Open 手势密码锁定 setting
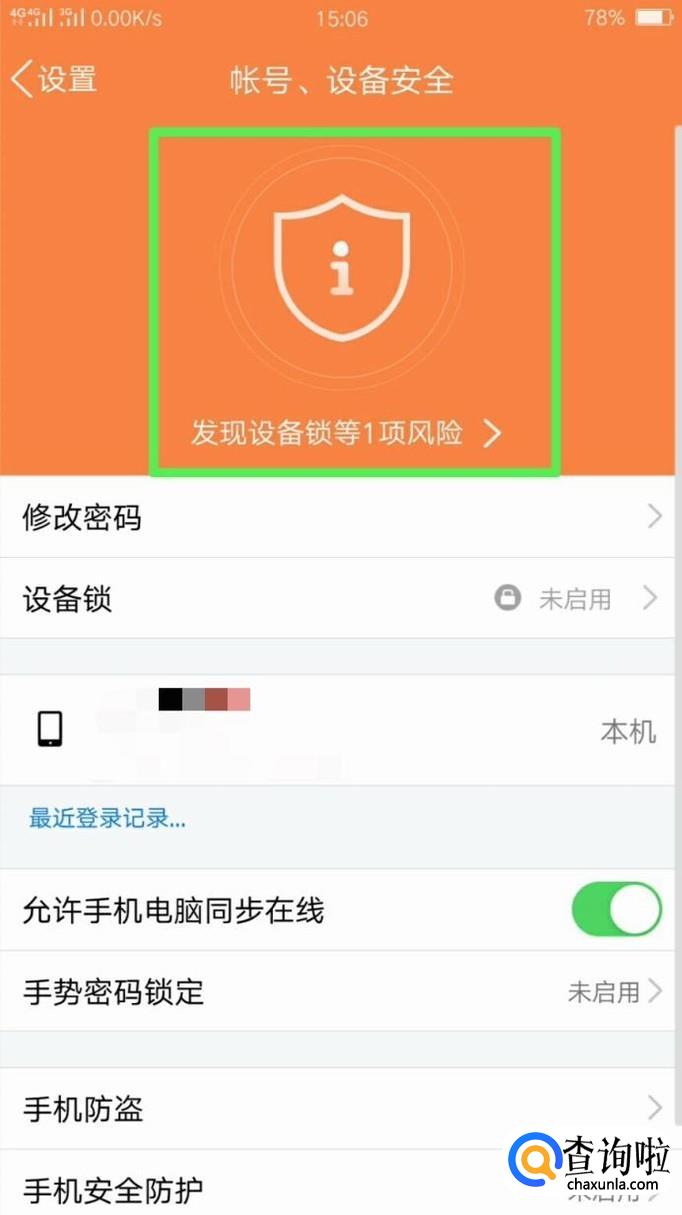 (x=340, y=992)
